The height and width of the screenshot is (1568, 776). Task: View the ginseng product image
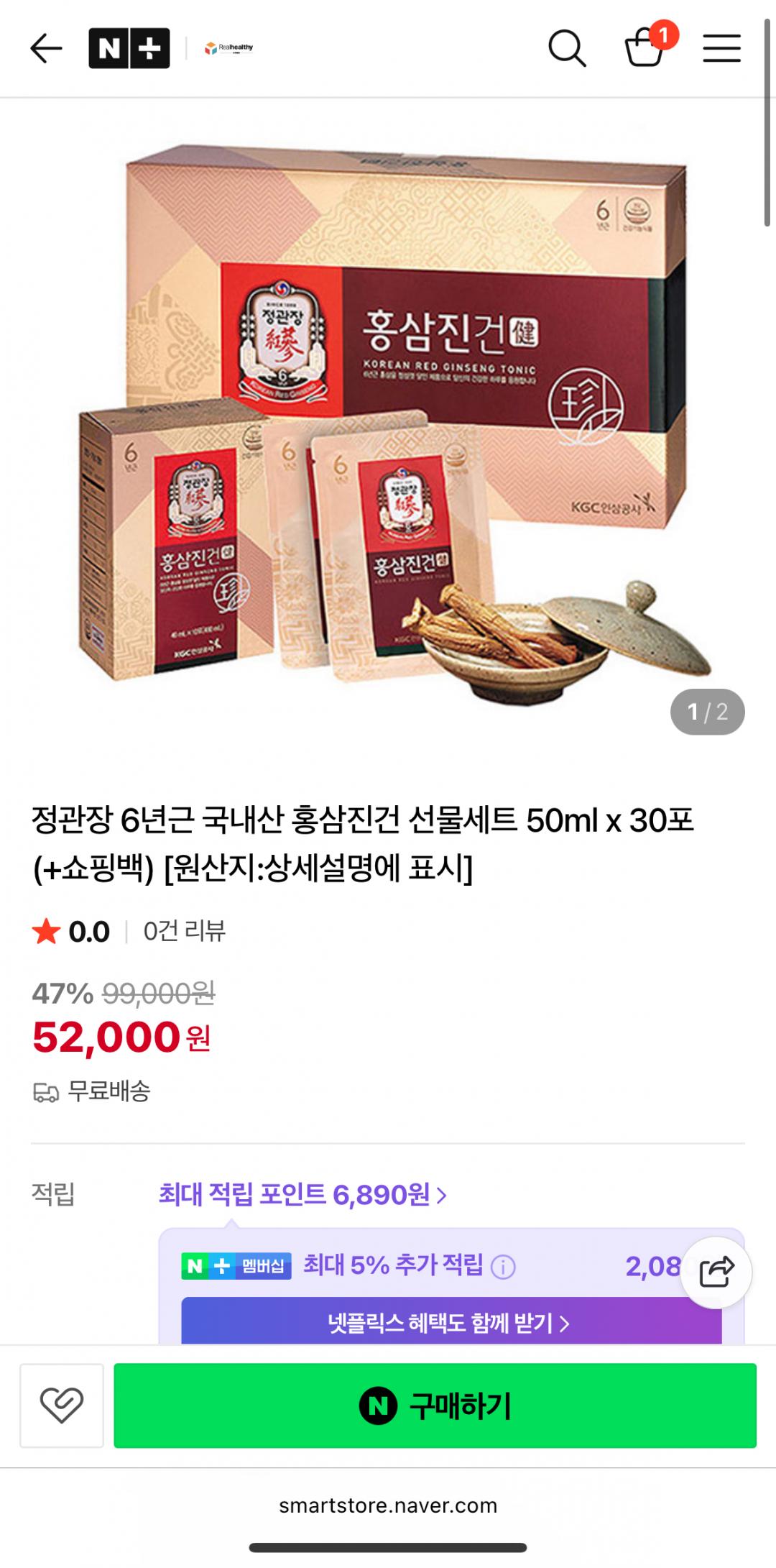point(388,417)
